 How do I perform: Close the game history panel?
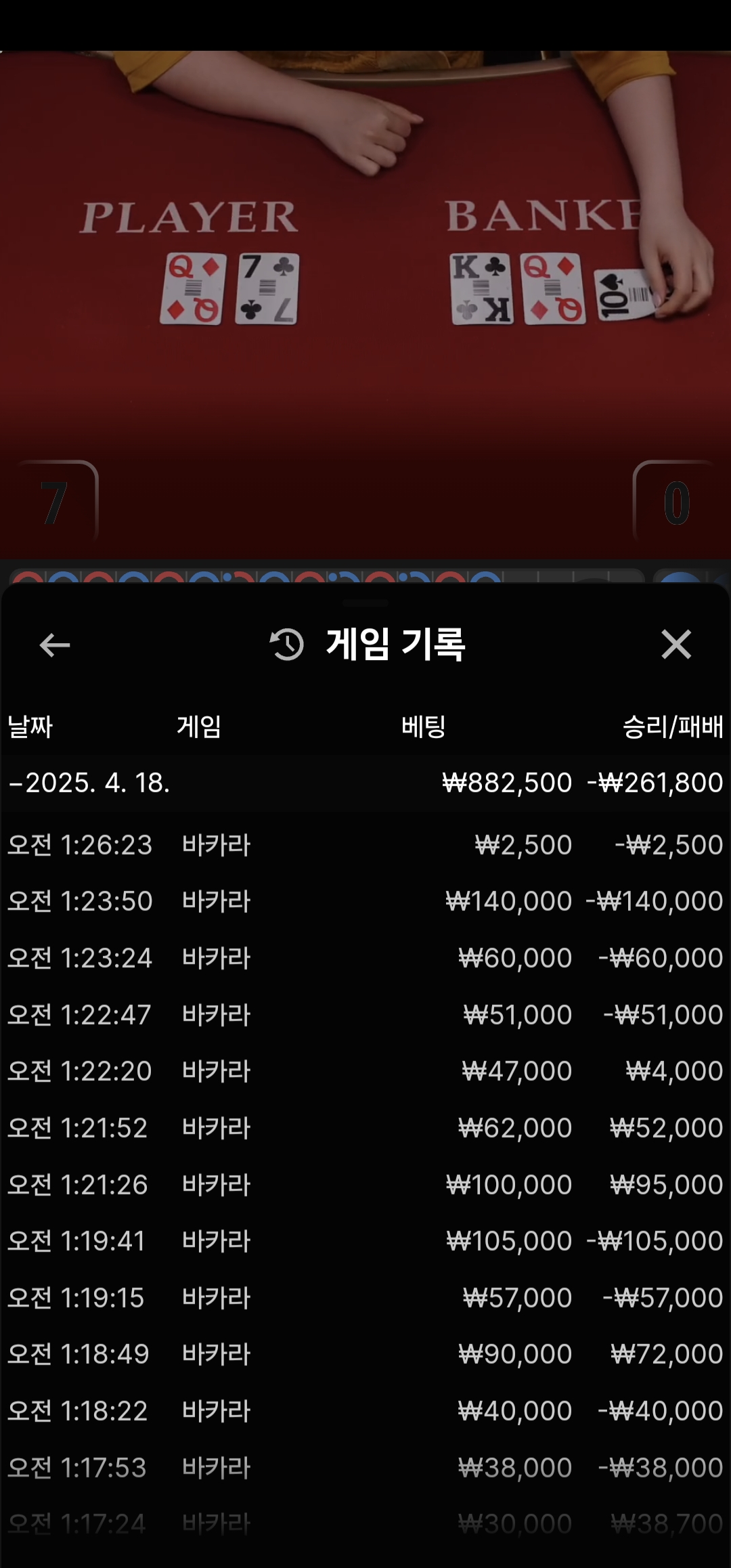pos(675,644)
